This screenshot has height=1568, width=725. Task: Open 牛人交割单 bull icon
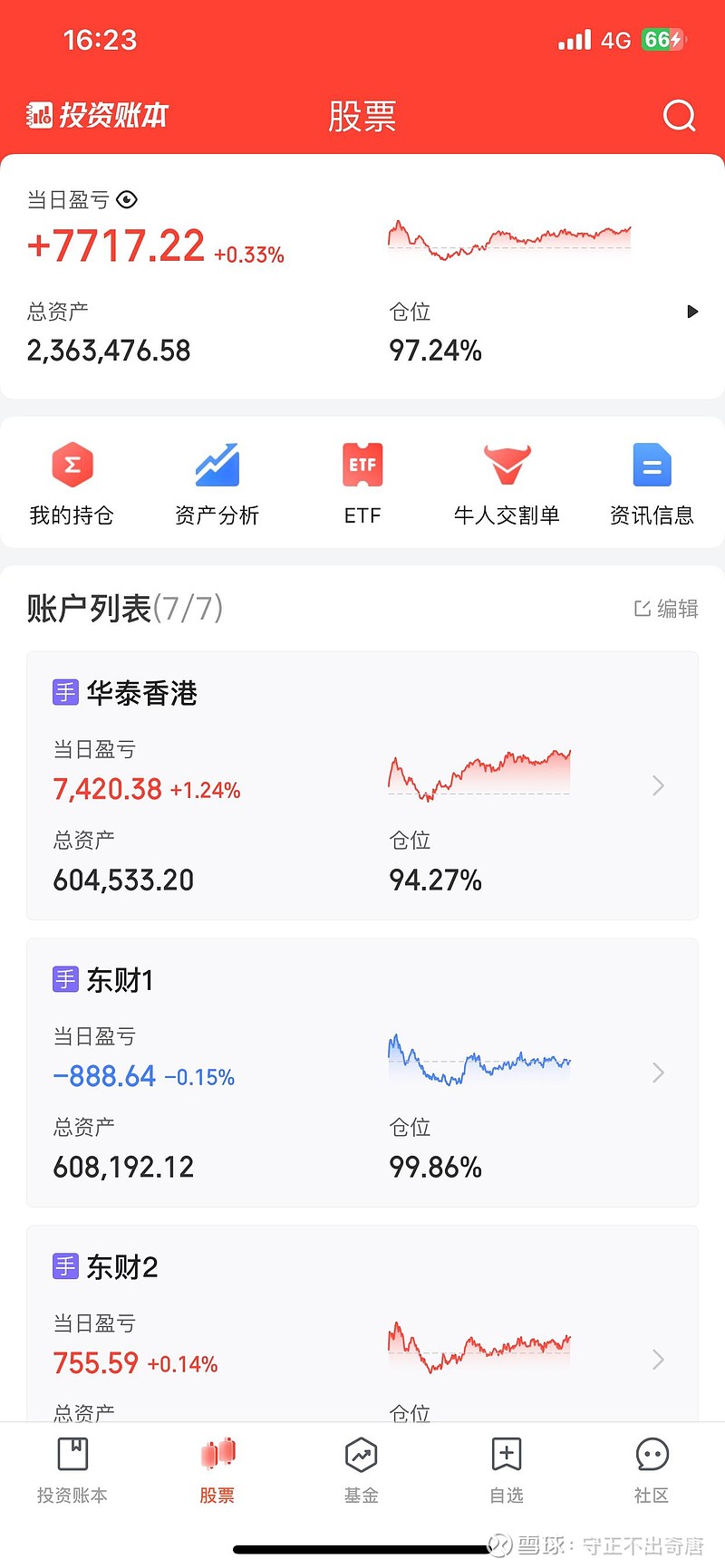(507, 464)
